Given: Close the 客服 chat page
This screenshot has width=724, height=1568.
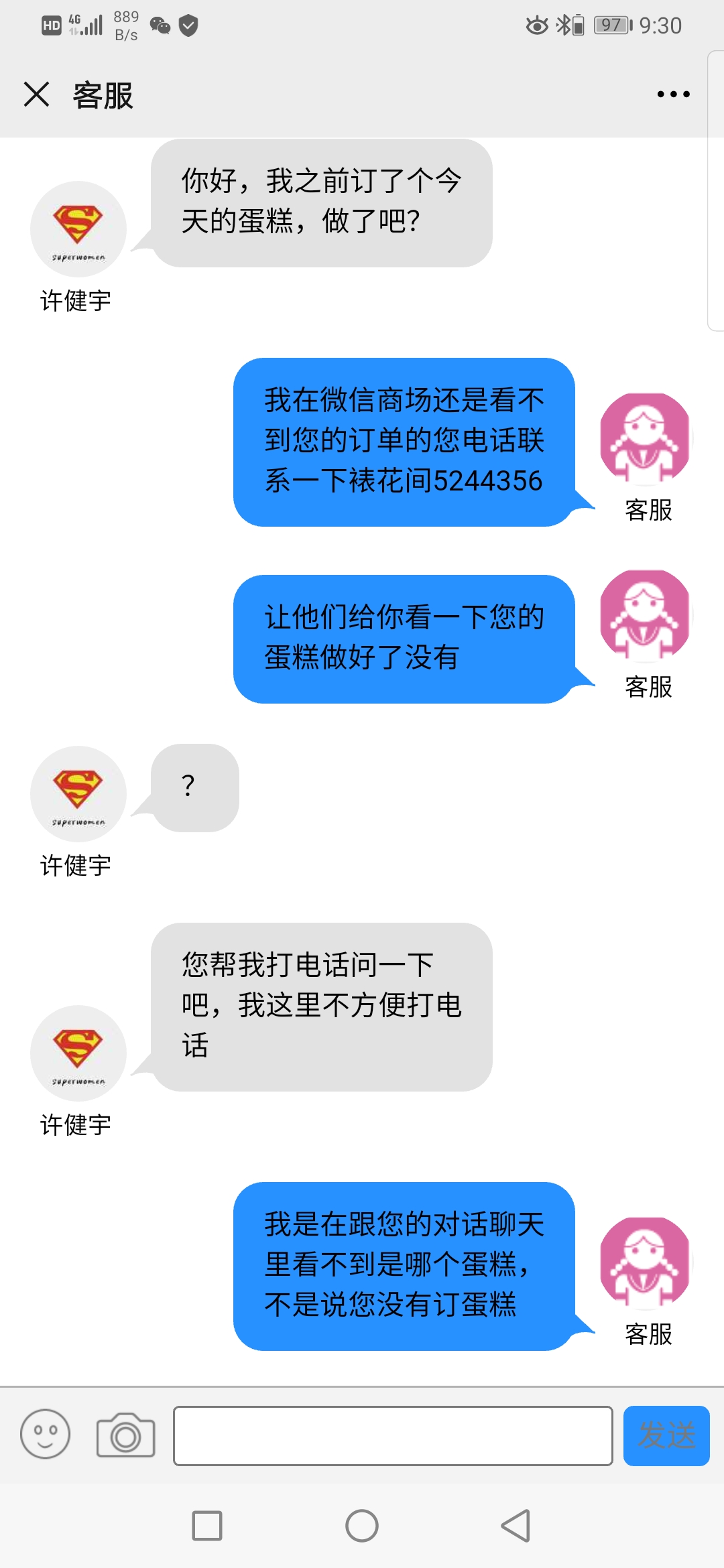Looking at the screenshot, I should 37,94.
